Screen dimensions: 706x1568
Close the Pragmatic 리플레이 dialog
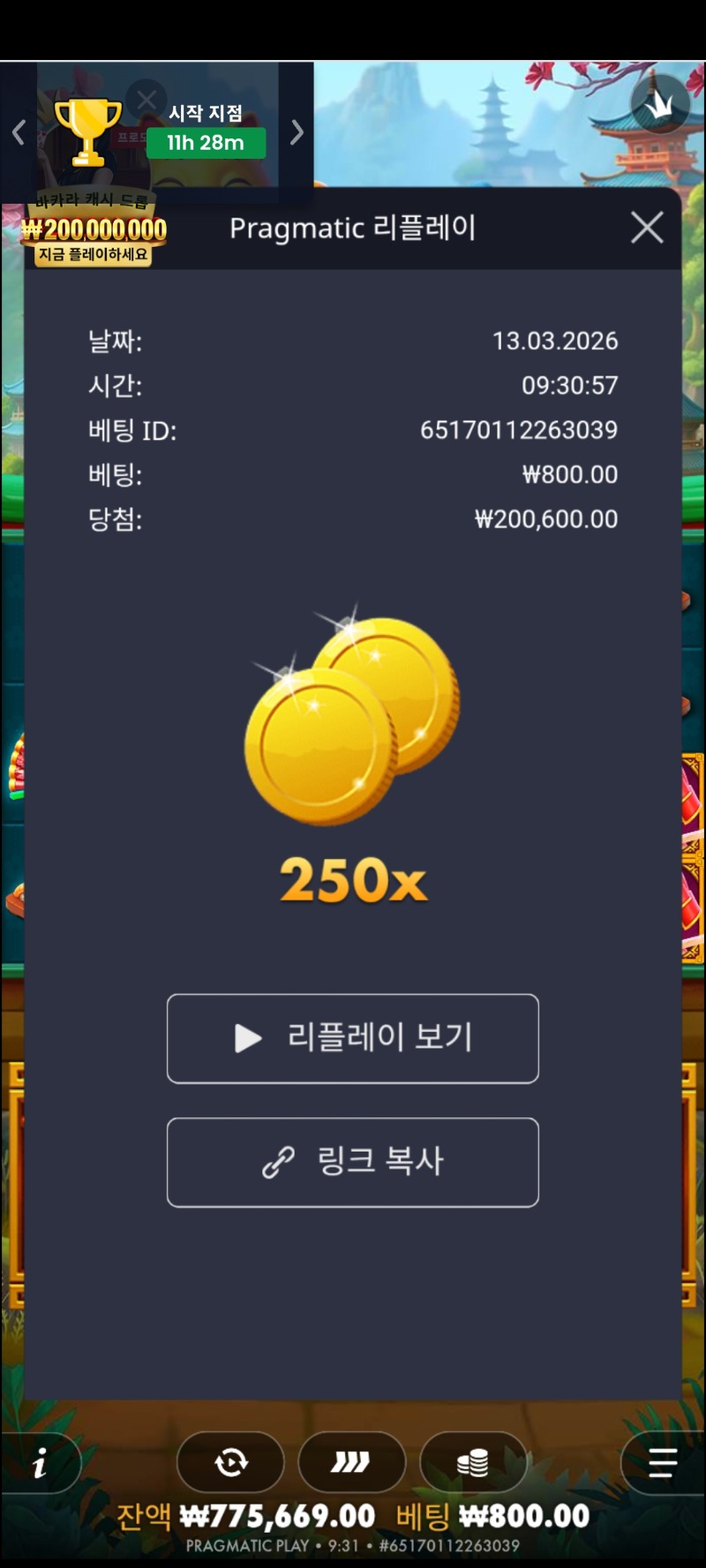(x=647, y=228)
